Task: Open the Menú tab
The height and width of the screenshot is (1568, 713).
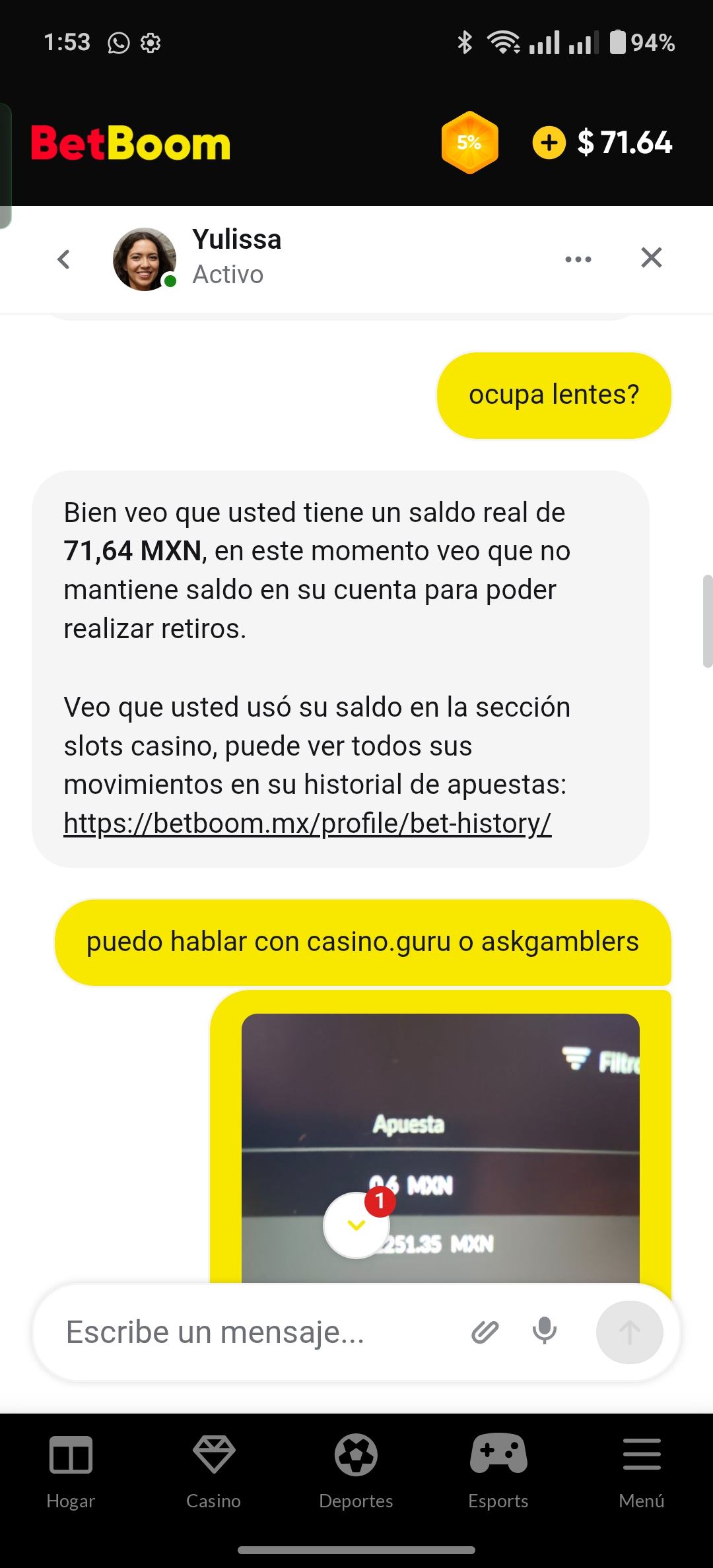Action: coord(641,1454)
